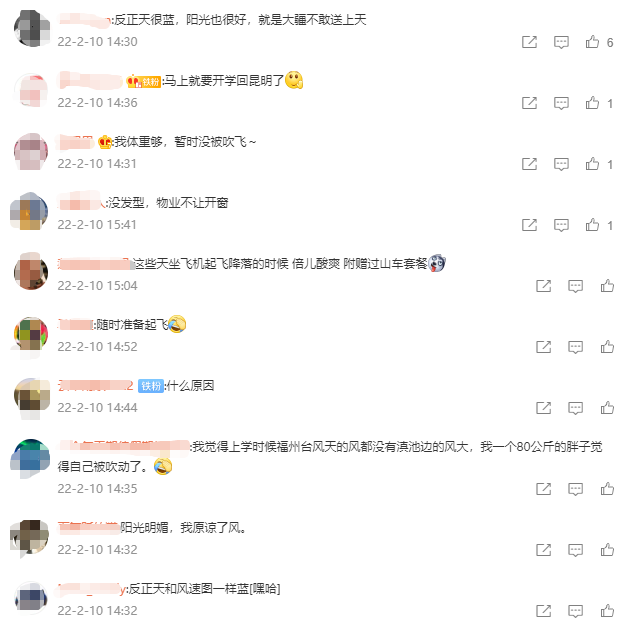The image size is (625, 635).
Task: Forward the comment about 开学回昆明
Action: tap(530, 103)
